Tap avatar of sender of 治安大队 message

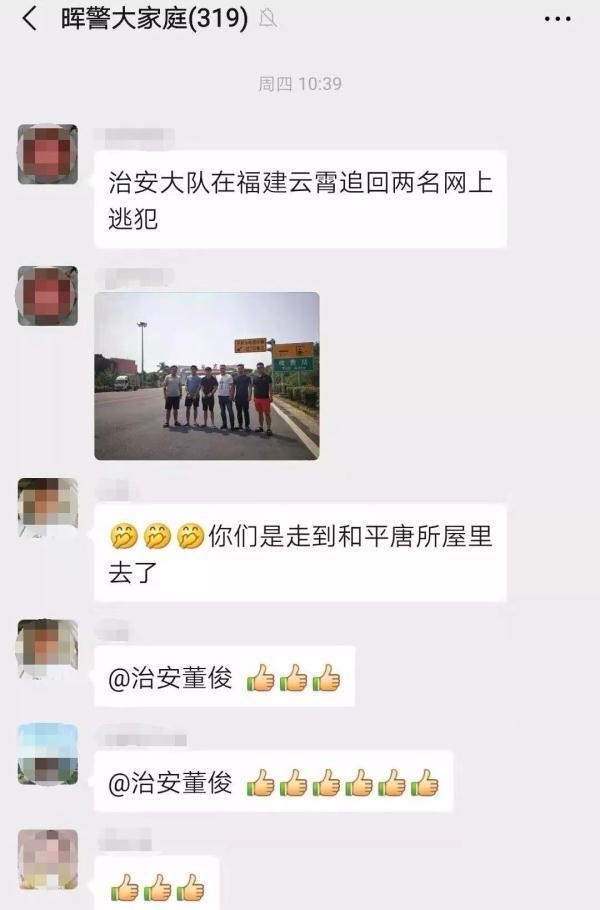[47, 154]
